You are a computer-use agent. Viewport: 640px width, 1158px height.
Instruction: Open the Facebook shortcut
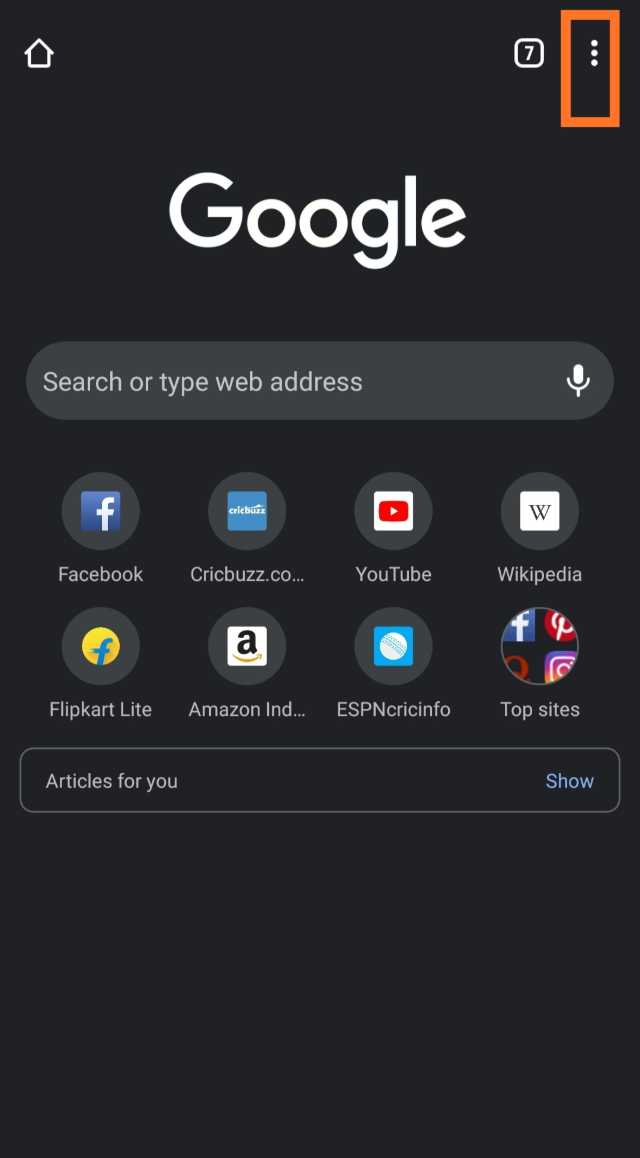tap(100, 512)
